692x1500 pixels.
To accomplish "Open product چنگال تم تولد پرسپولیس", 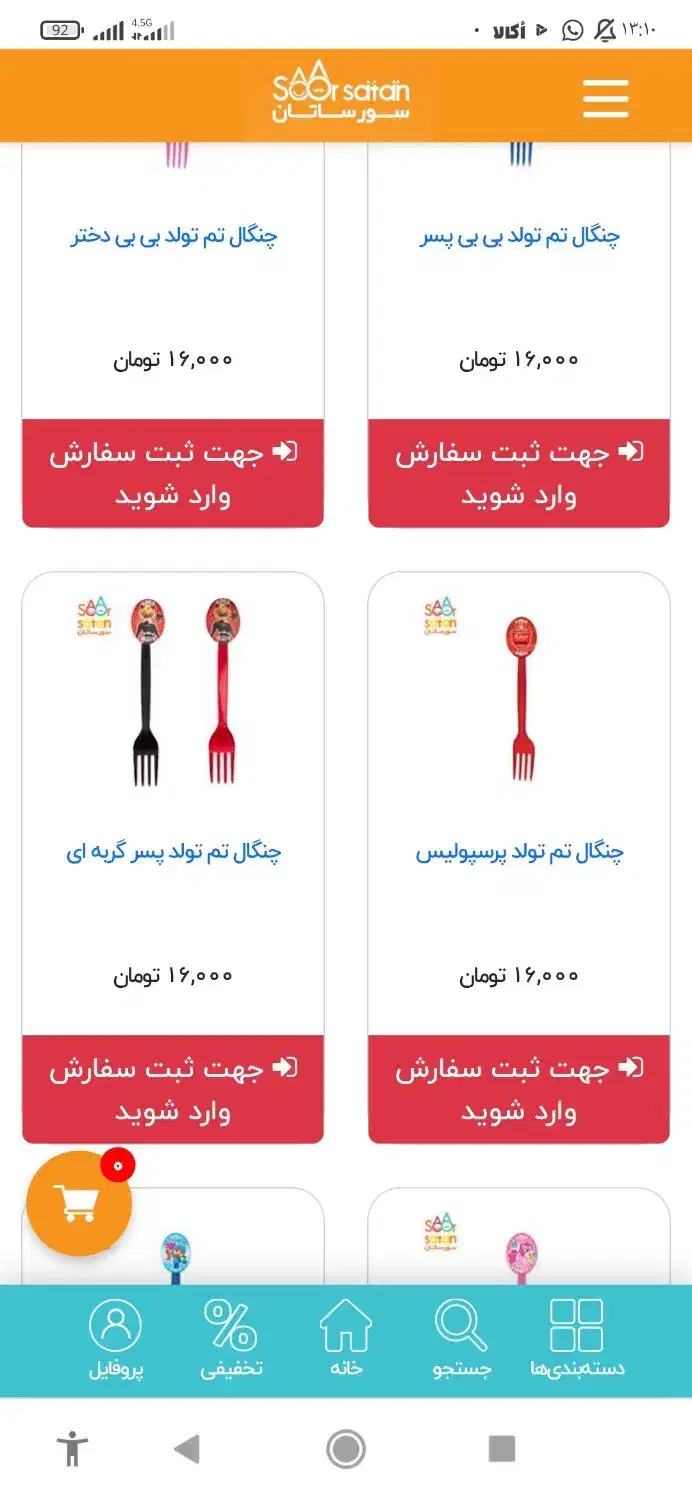I will pyautogui.click(x=519, y=853).
